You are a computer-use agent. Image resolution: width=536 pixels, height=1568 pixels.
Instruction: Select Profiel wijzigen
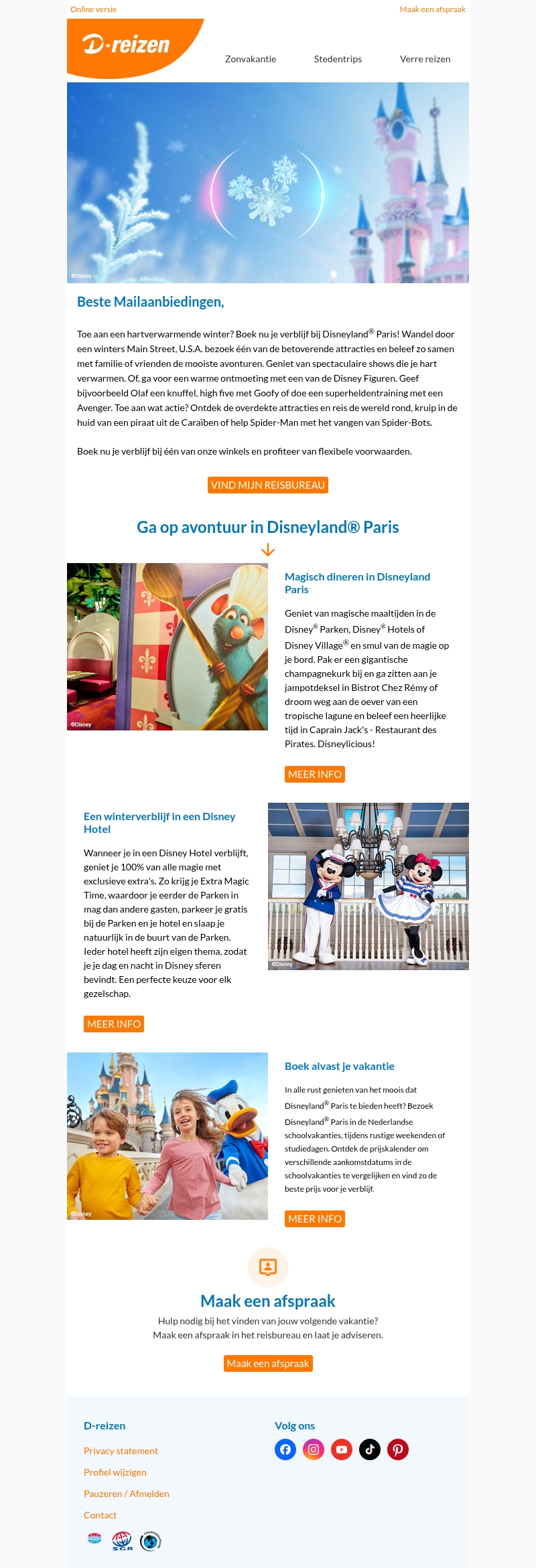115,1472
